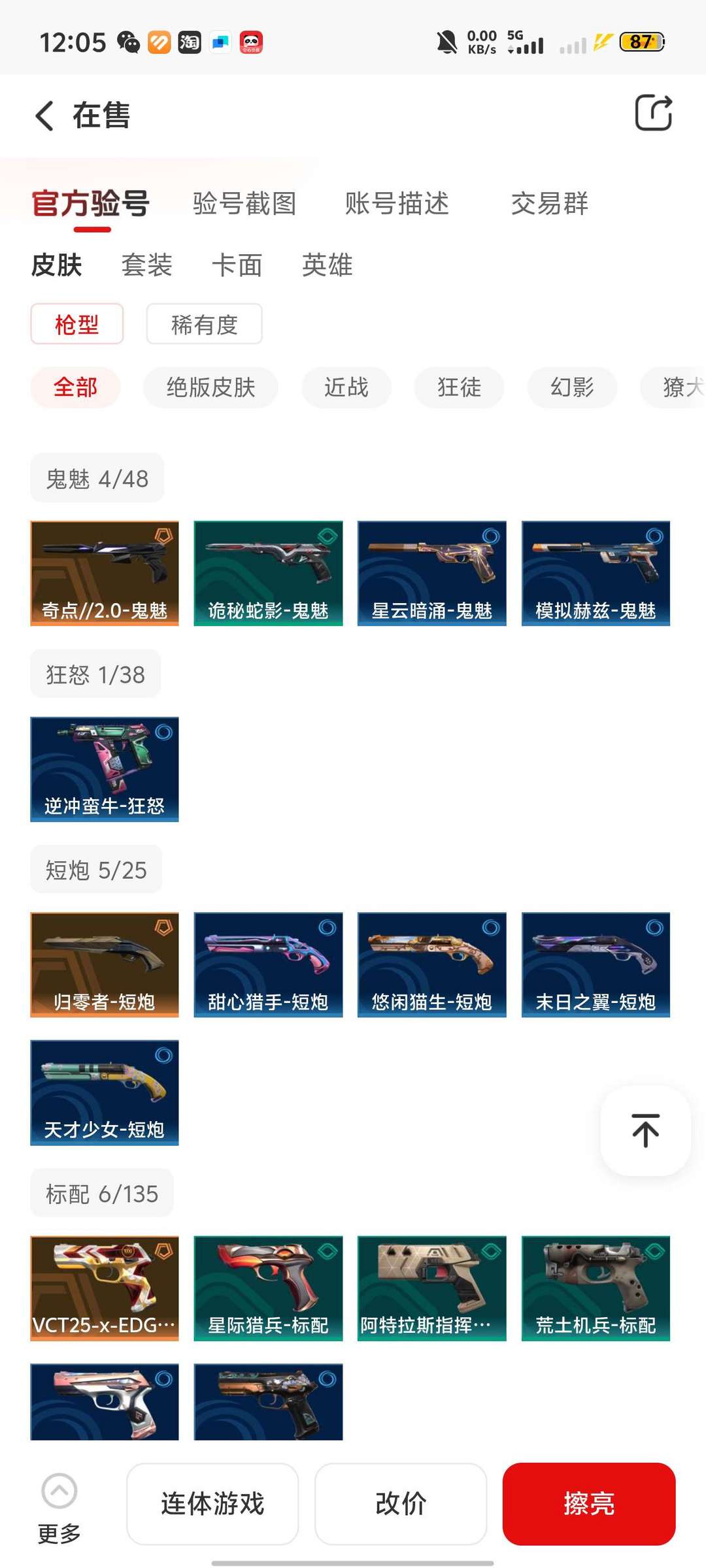The width and height of the screenshot is (706, 1568).
Task: Tap the 改价 button
Action: click(x=401, y=1503)
